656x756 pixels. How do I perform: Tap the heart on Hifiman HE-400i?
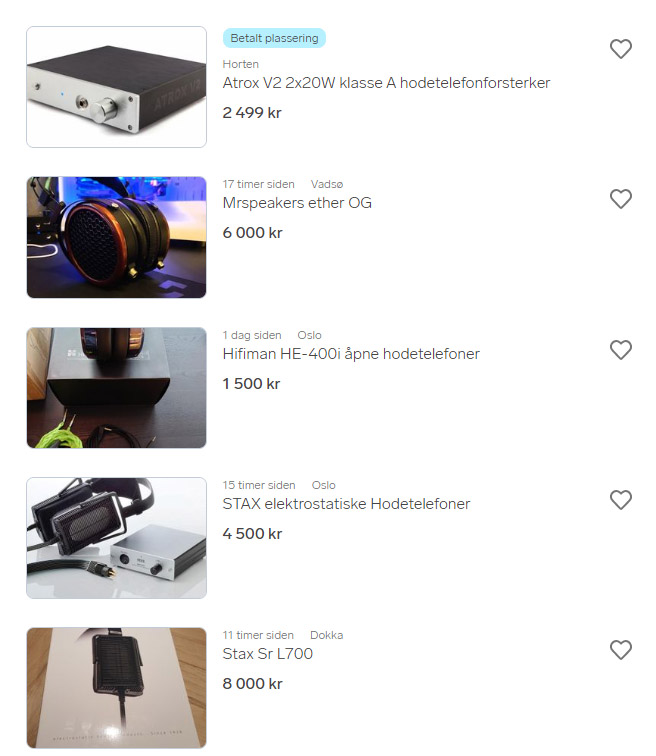pyautogui.click(x=621, y=350)
